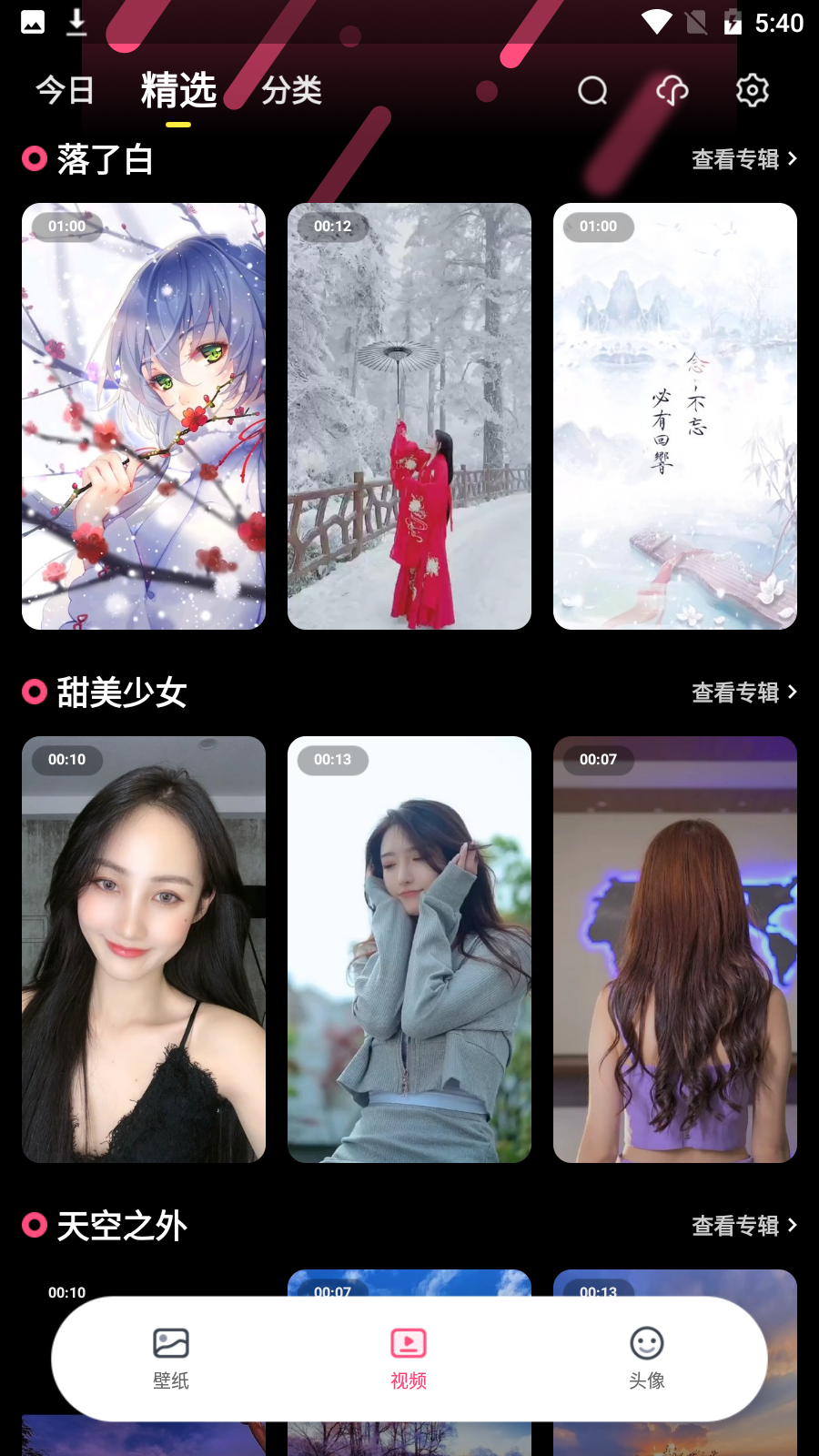Go to the 头像 section
Viewport: 819px width, 1456px height.
(647, 1359)
